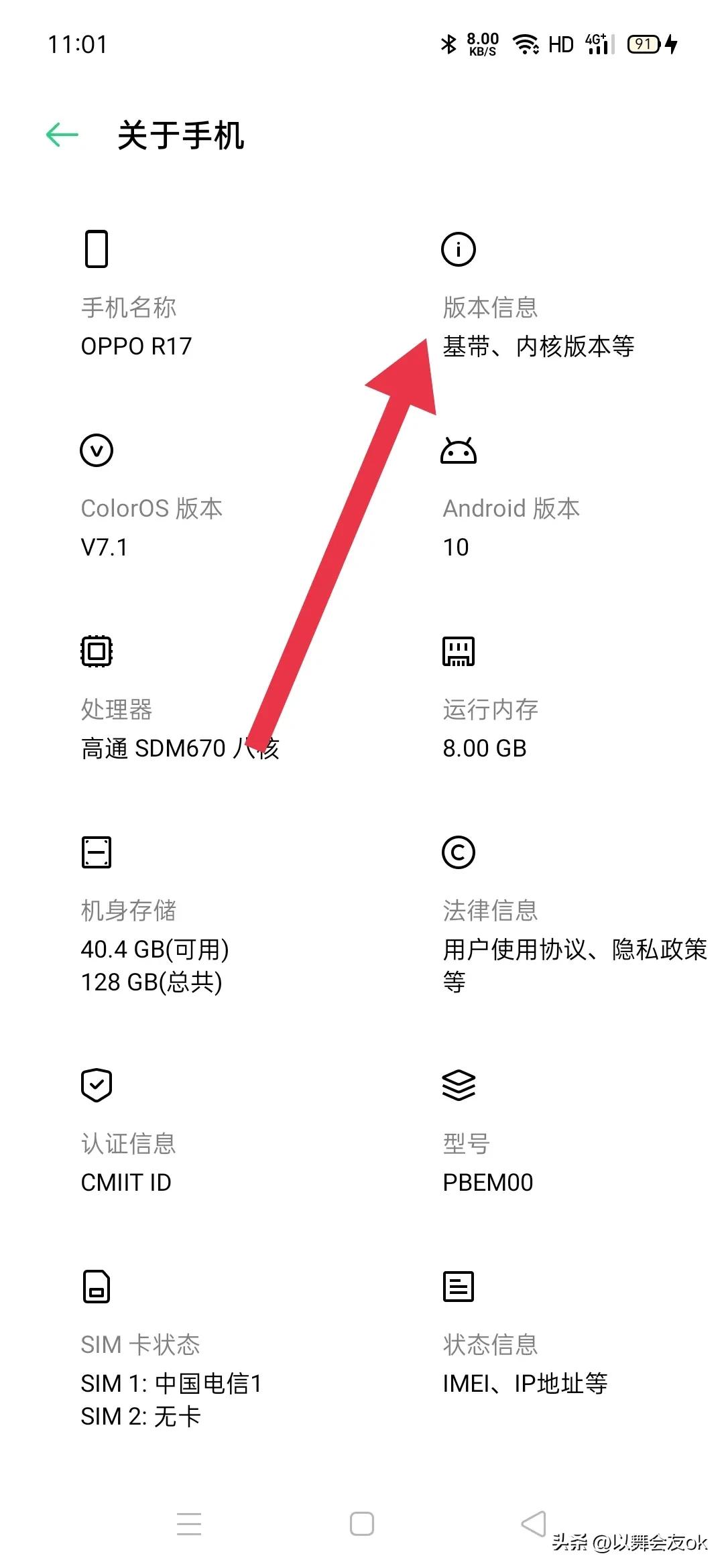This screenshot has height=1568, width=724.
Task: Tap the RAM (运行内存) memory module icon
Action: coord(459,651)
